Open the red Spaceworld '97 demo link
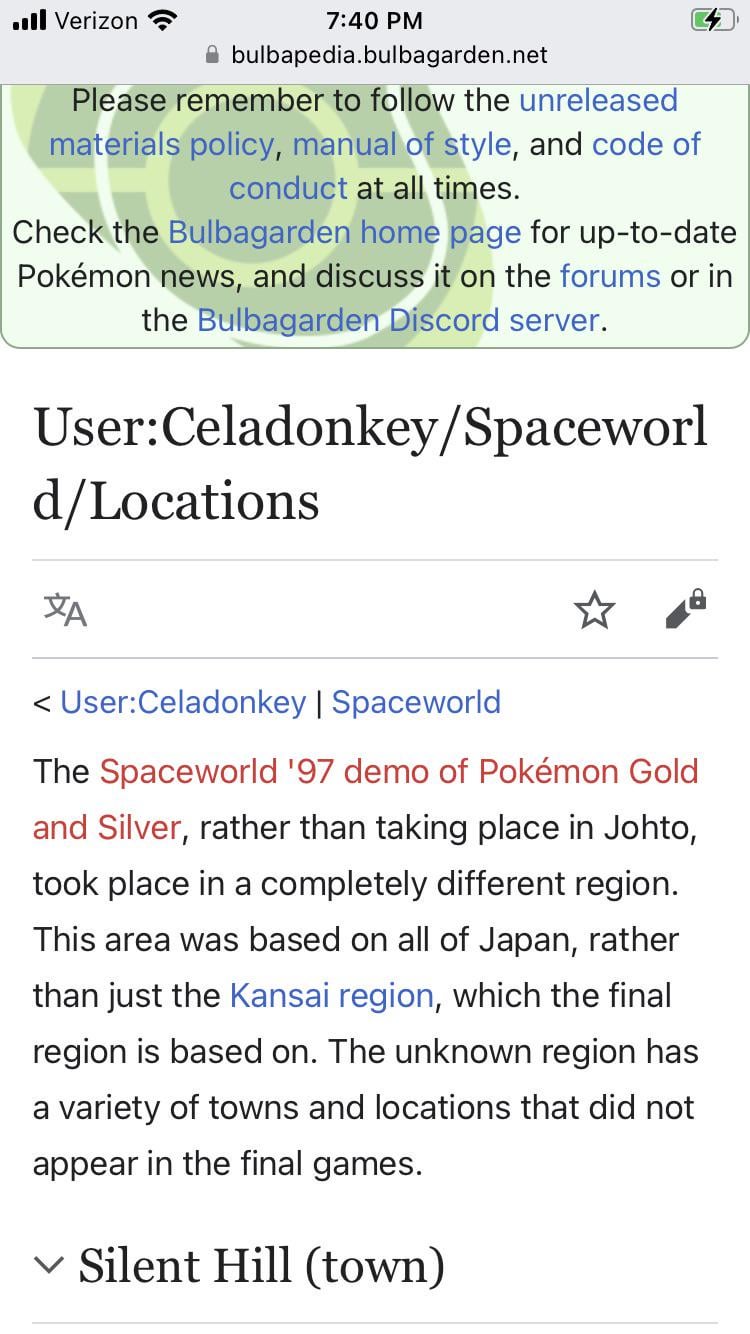Viewport: 750px width, 1334px height. 398,772
